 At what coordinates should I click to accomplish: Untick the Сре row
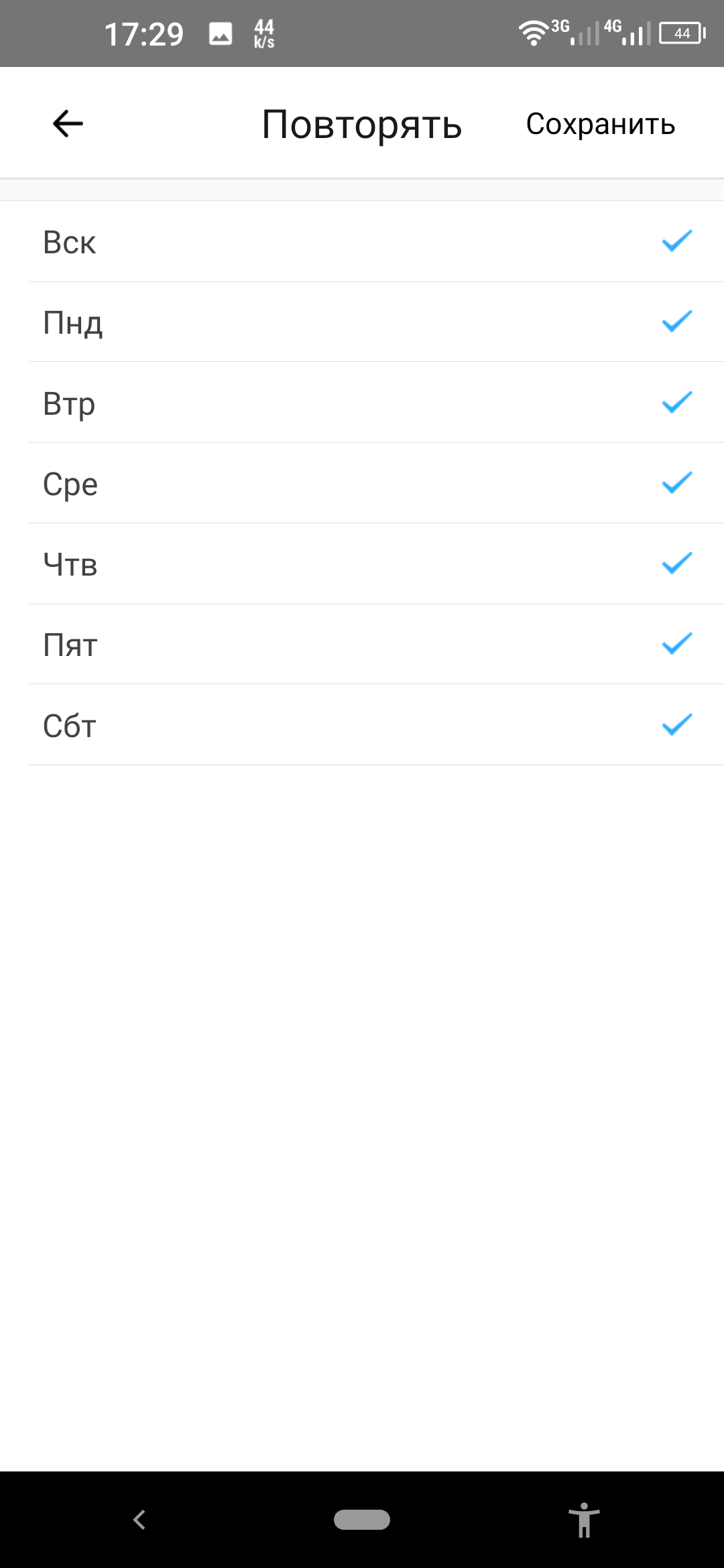tap(362, 483)
